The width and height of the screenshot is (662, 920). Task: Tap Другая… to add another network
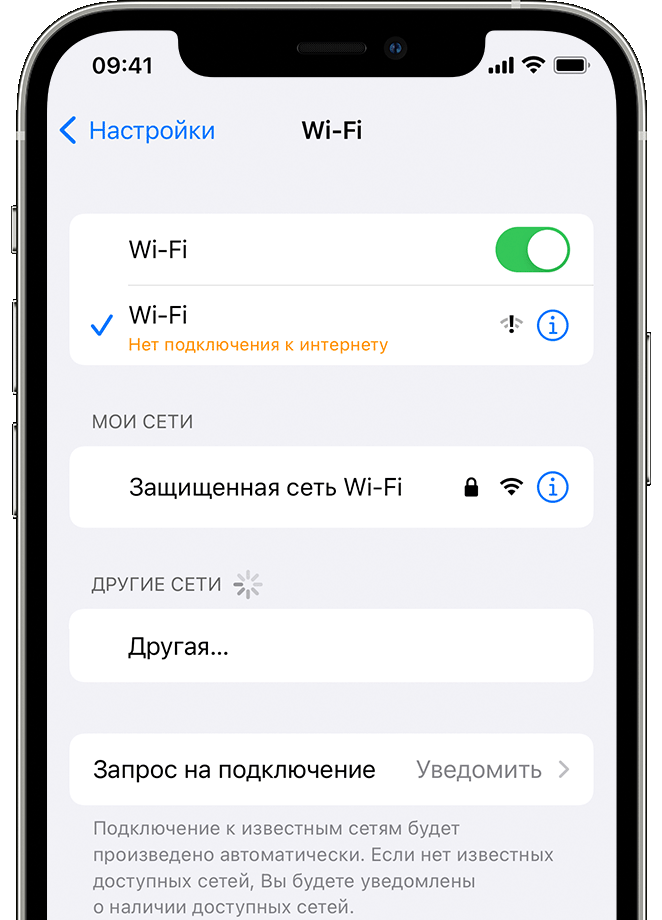pos(179,646)
